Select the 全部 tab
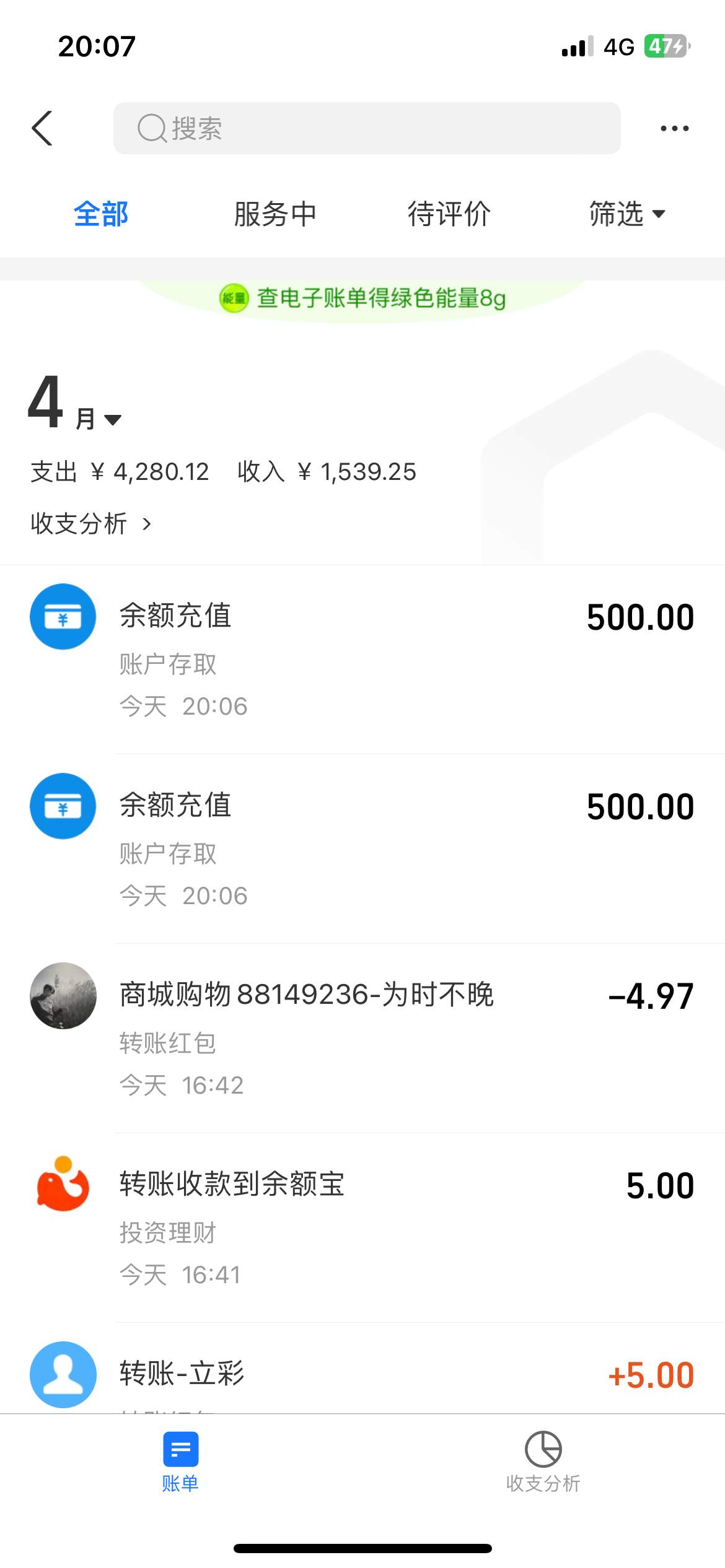 pos(101,214)
